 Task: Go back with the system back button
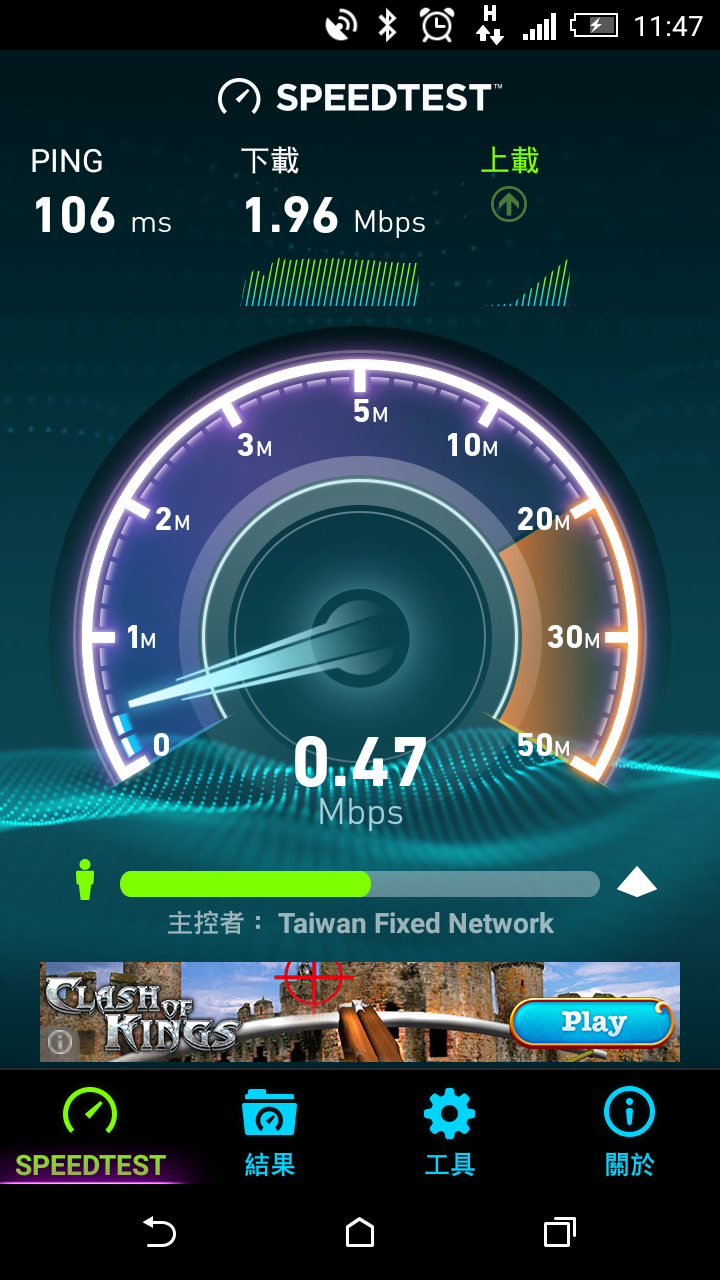[x=159, y=1232]
